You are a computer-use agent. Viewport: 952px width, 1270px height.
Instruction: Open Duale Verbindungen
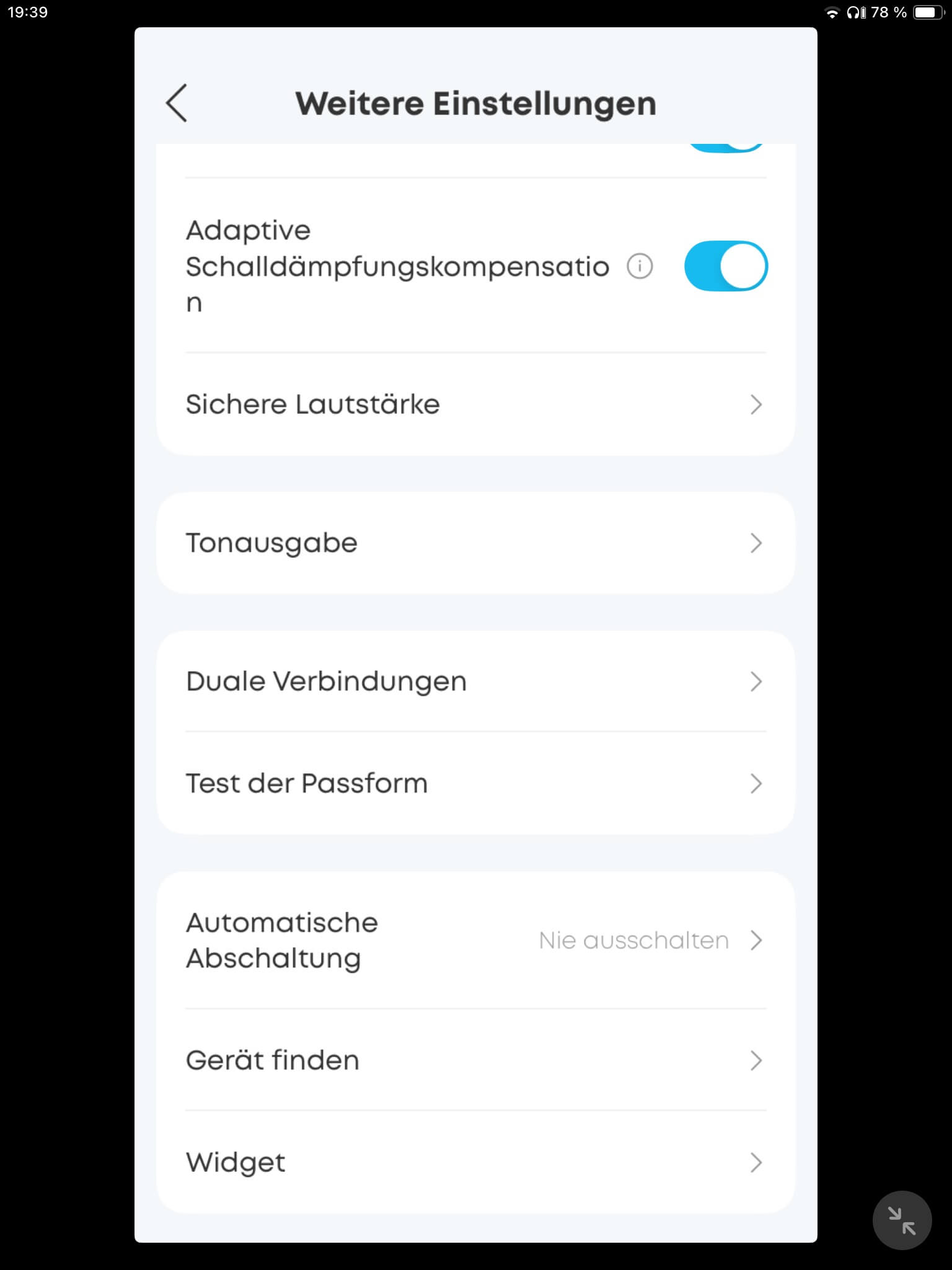click(x=475, y=682)
